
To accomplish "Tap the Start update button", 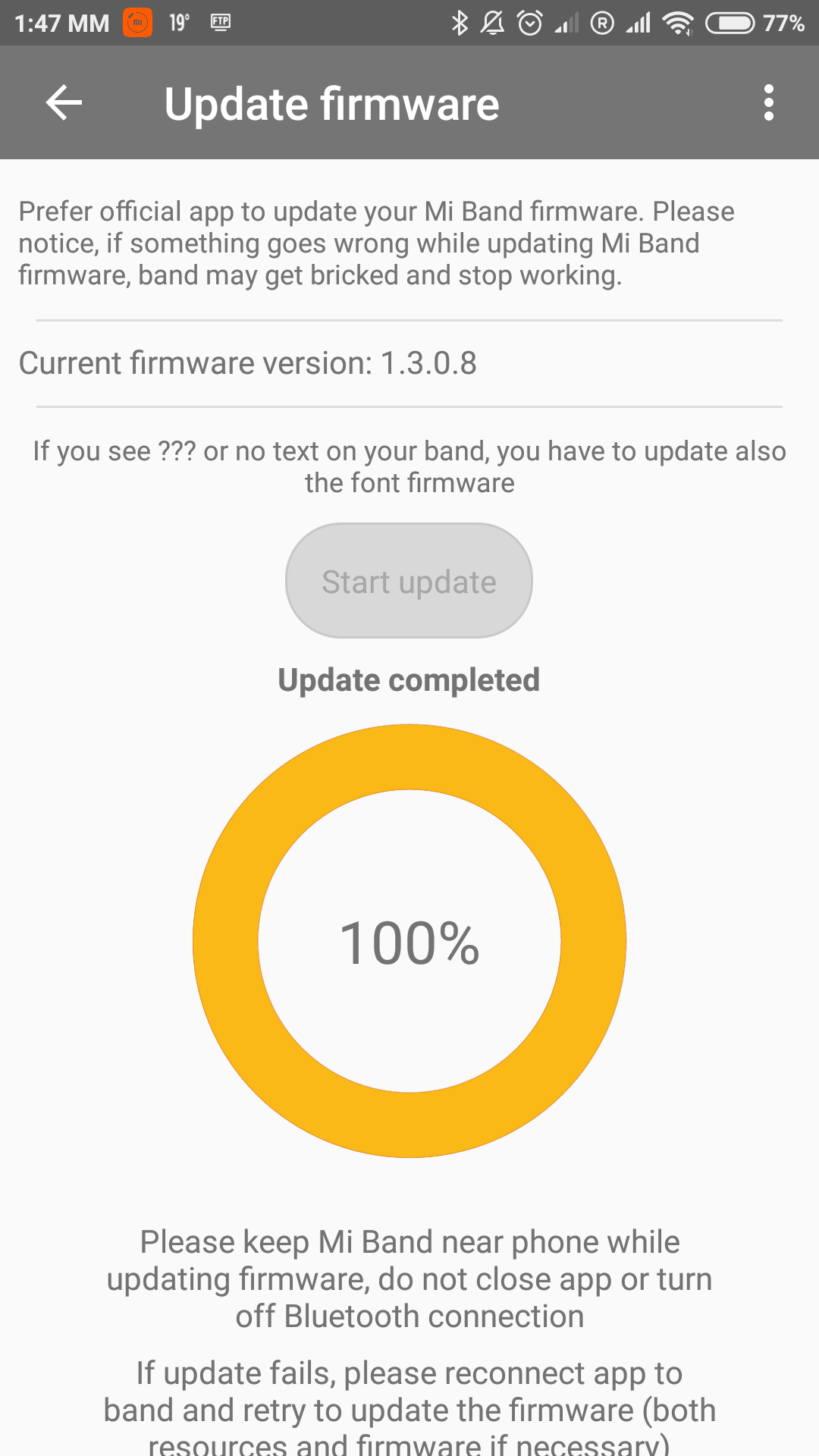I will tap(409, 581).
